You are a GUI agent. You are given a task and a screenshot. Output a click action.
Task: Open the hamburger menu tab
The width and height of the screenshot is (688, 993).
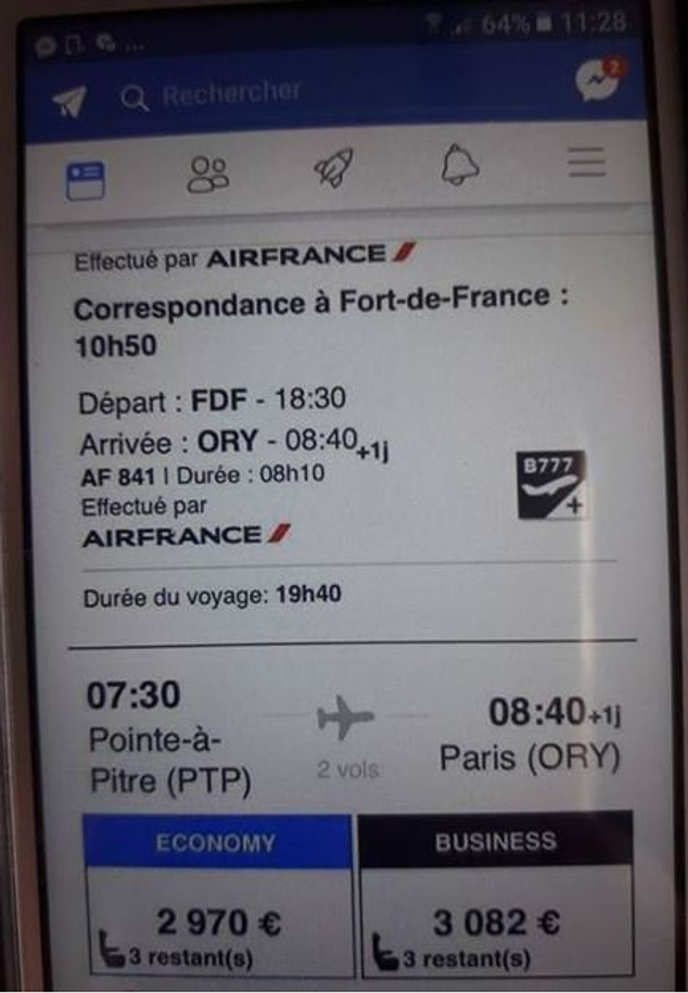coord(587,162)
